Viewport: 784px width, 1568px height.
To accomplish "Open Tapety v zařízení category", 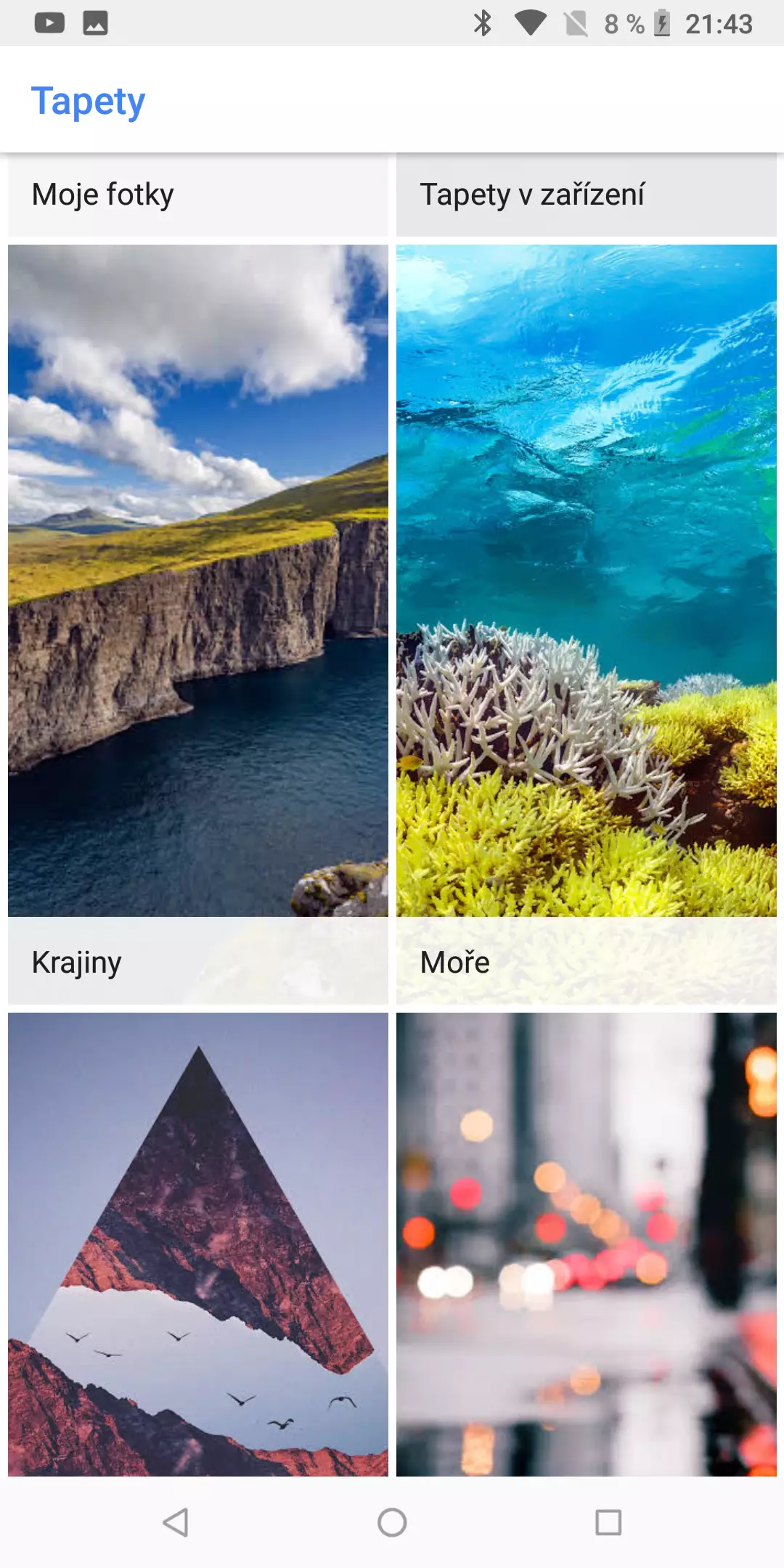I will (x=587, y=195).
